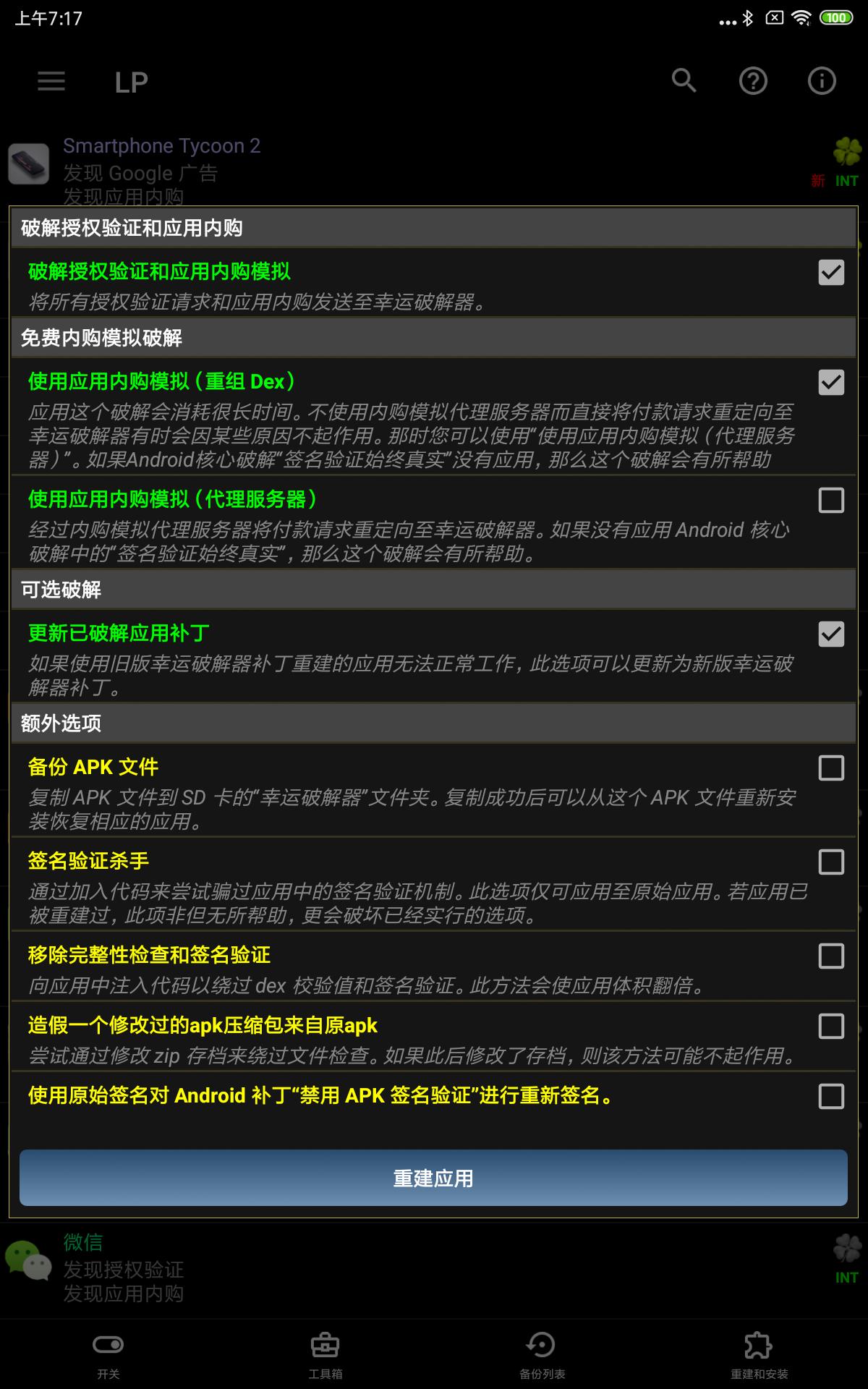Open the hamburger drawer menu
Image resolution: width=868 pixels, height=1389 pixels.
(51, 81)
